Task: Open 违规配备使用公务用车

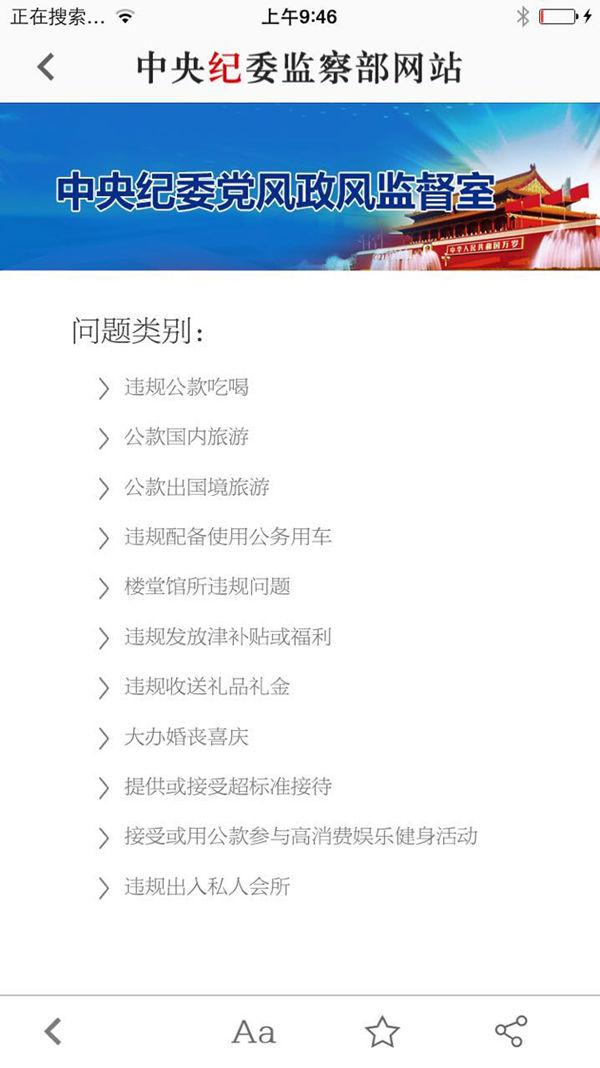Action: click(227, 537)
